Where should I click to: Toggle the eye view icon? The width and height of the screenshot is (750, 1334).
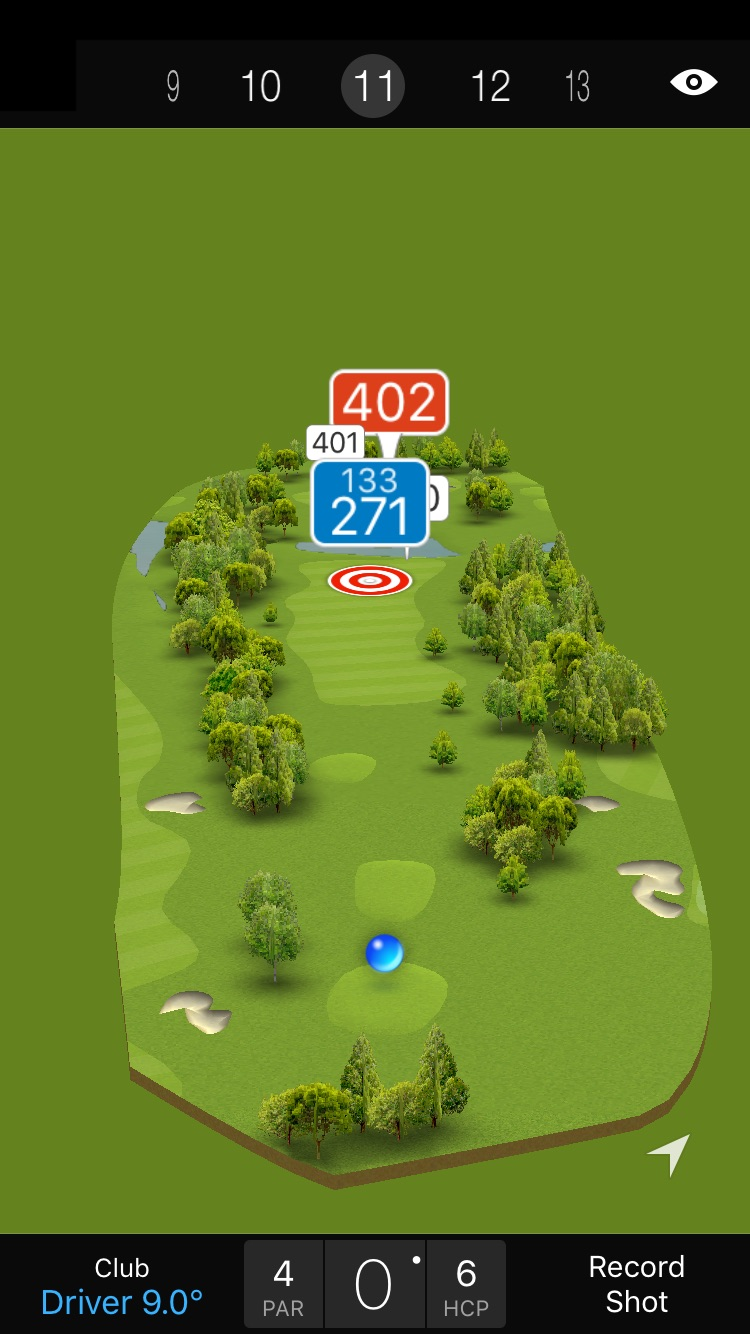pos(693,83)
